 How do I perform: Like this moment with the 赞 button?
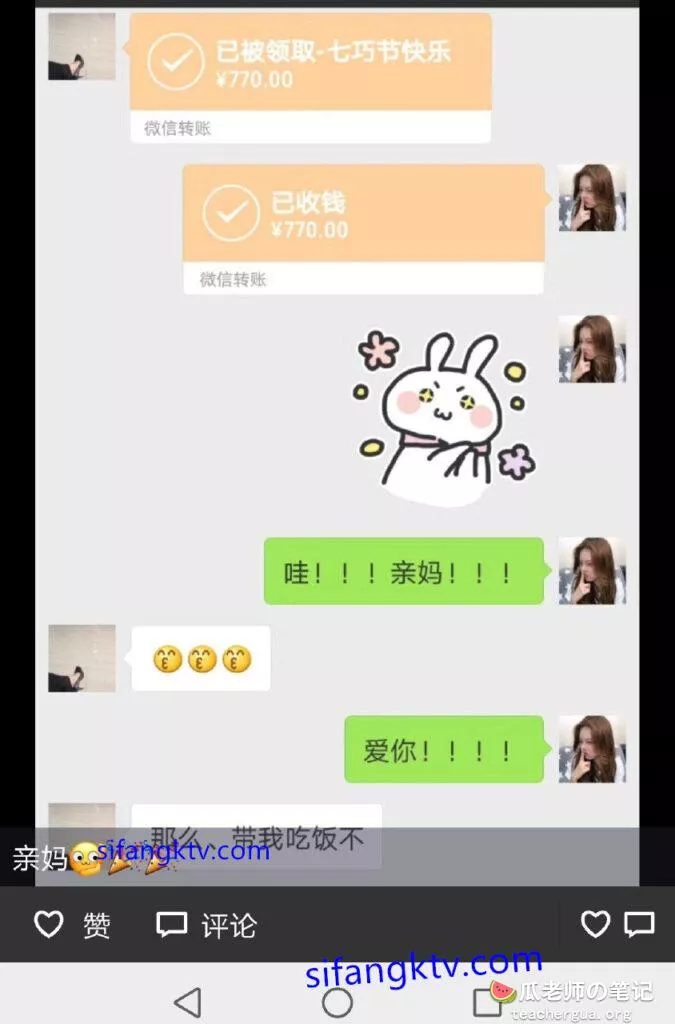72,925
